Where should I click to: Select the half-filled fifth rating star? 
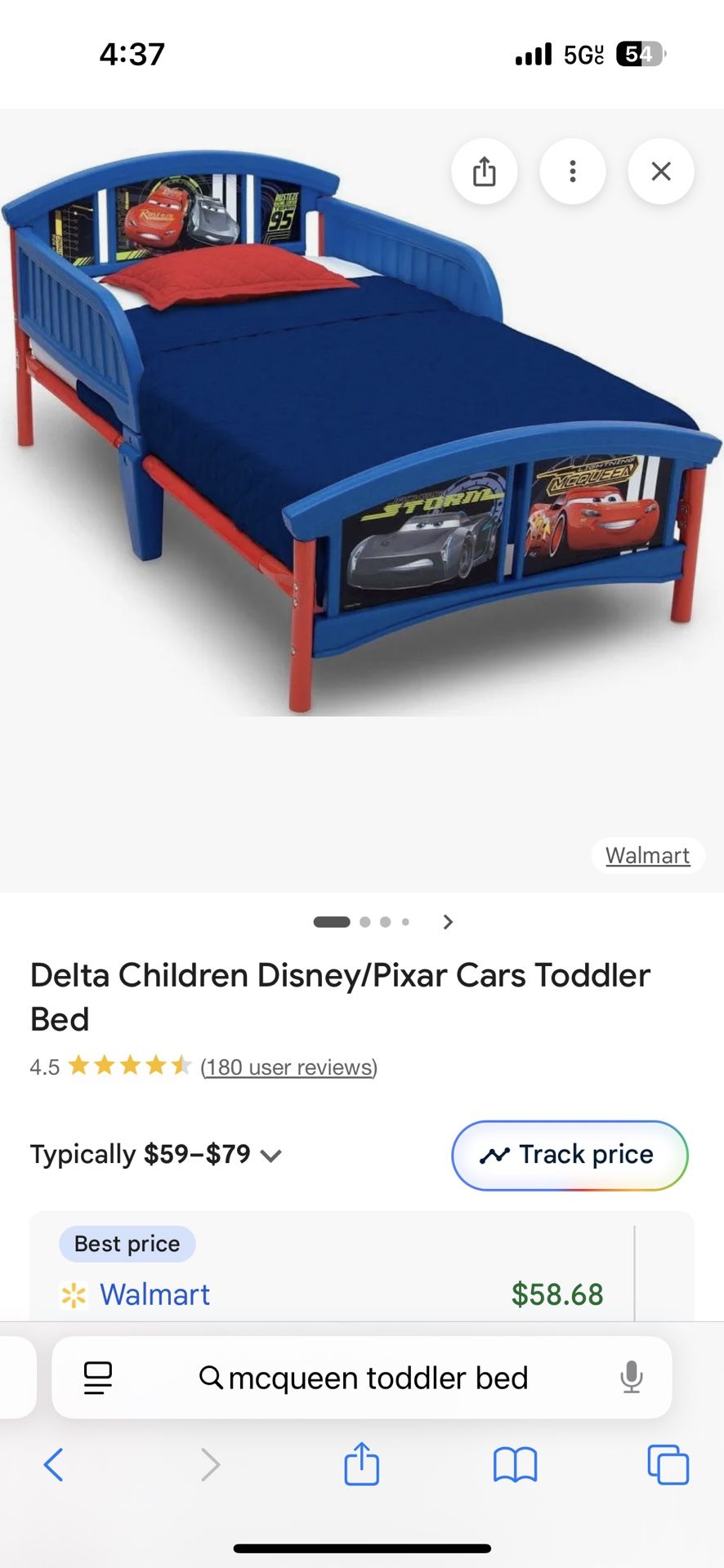click(181, 1065)
